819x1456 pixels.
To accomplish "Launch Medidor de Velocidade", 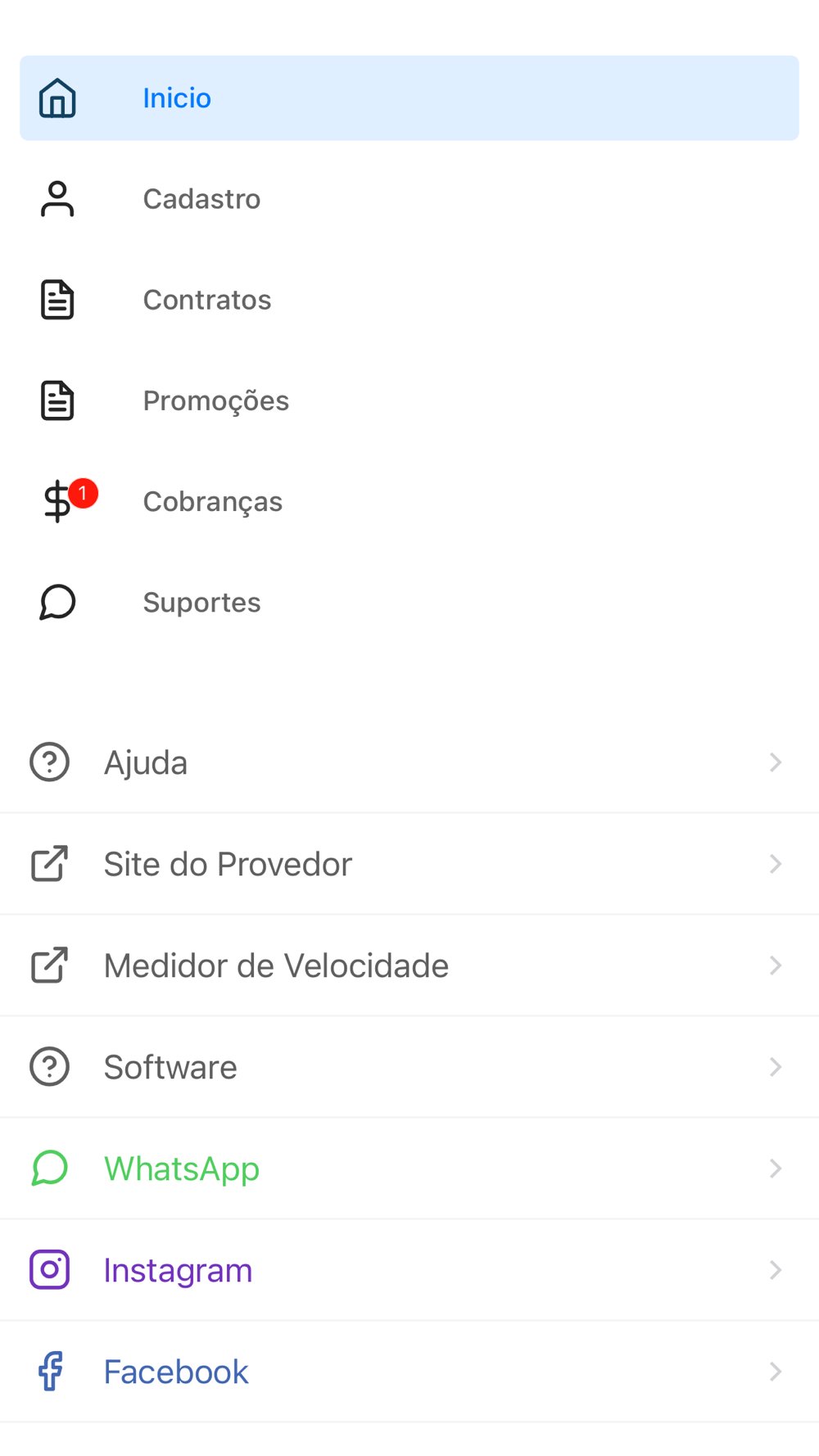I will click(x=409, y=965).
